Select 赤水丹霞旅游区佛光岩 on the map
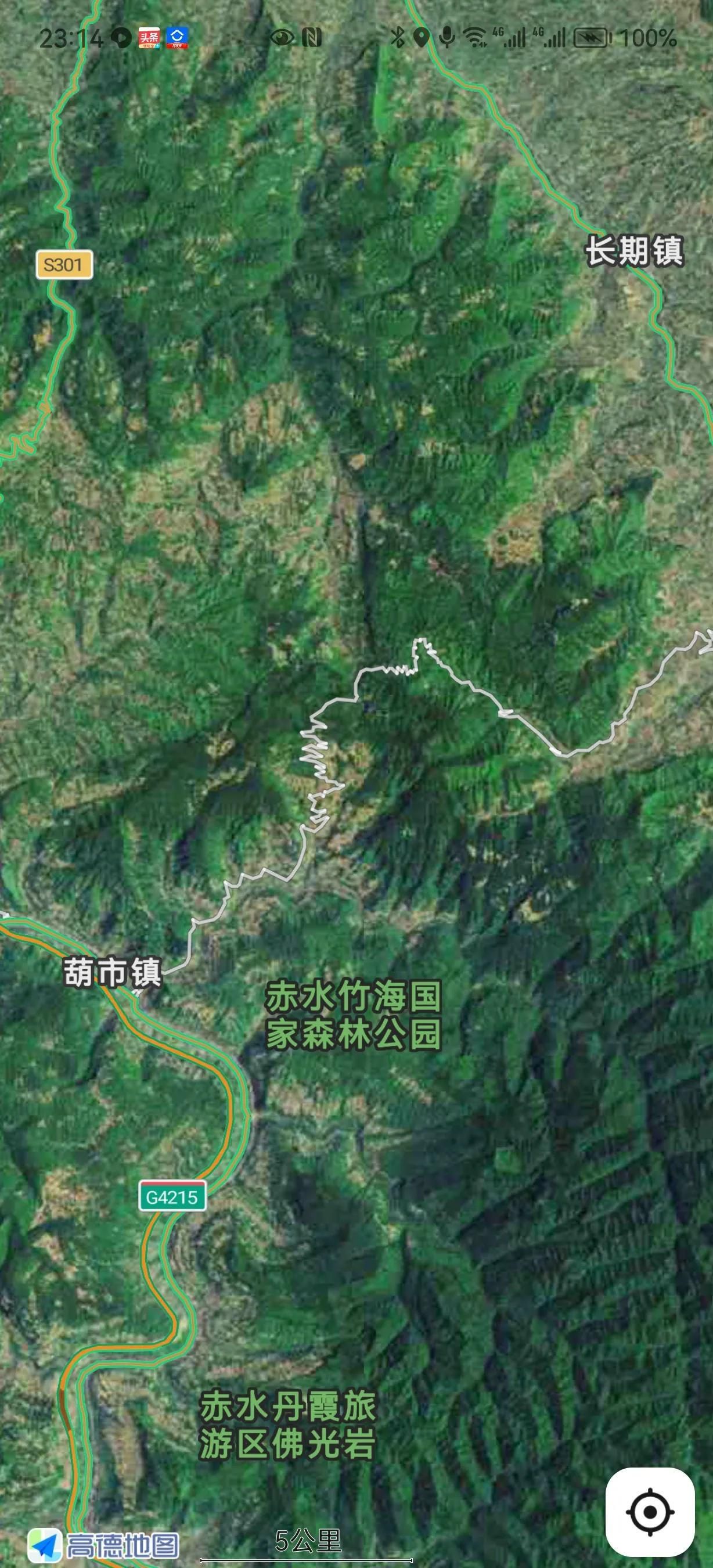This screenshot has height=1568, width=713. click(x=288, y=1425)
